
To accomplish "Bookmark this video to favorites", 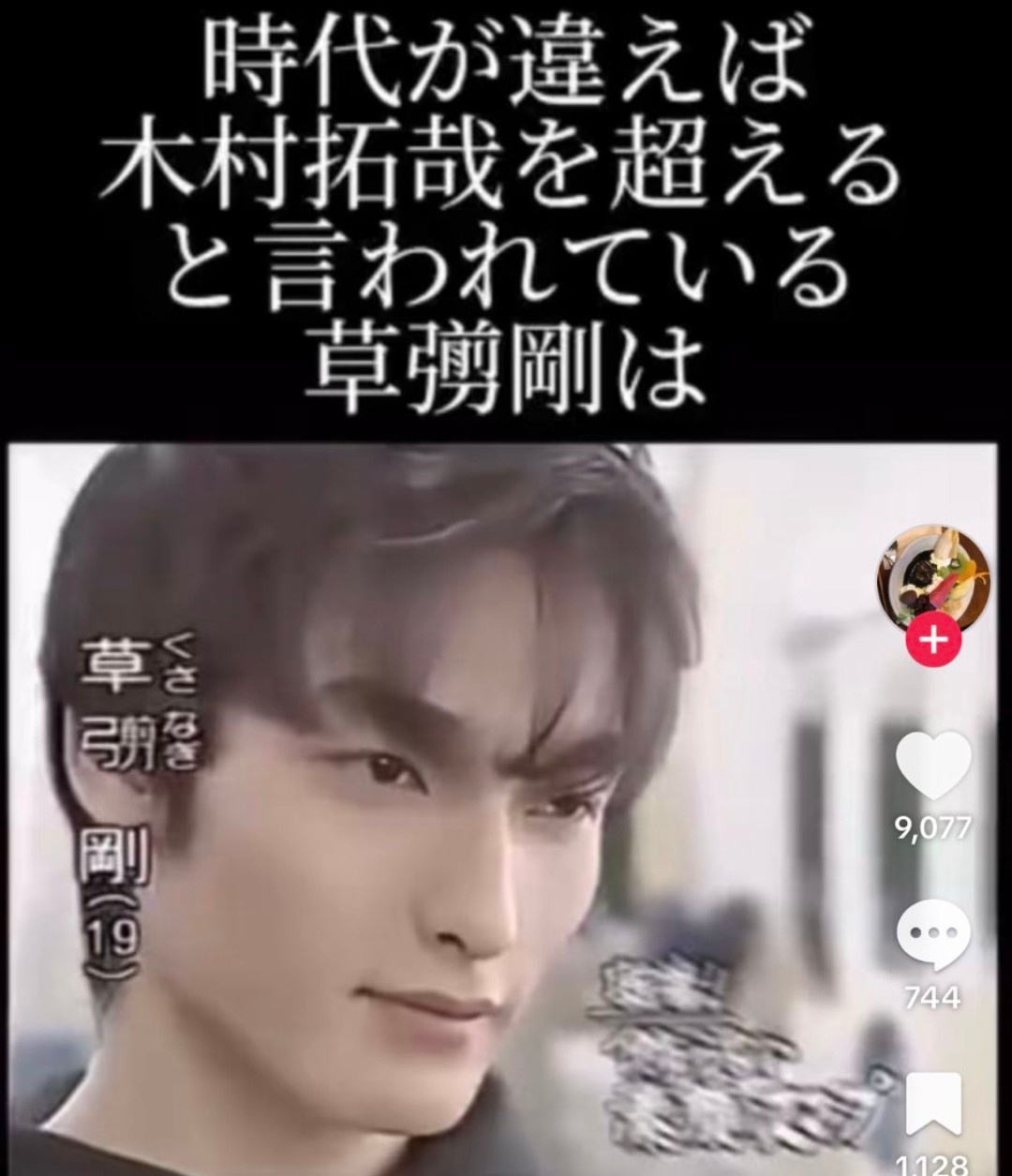I will (x=933, y=1103).
